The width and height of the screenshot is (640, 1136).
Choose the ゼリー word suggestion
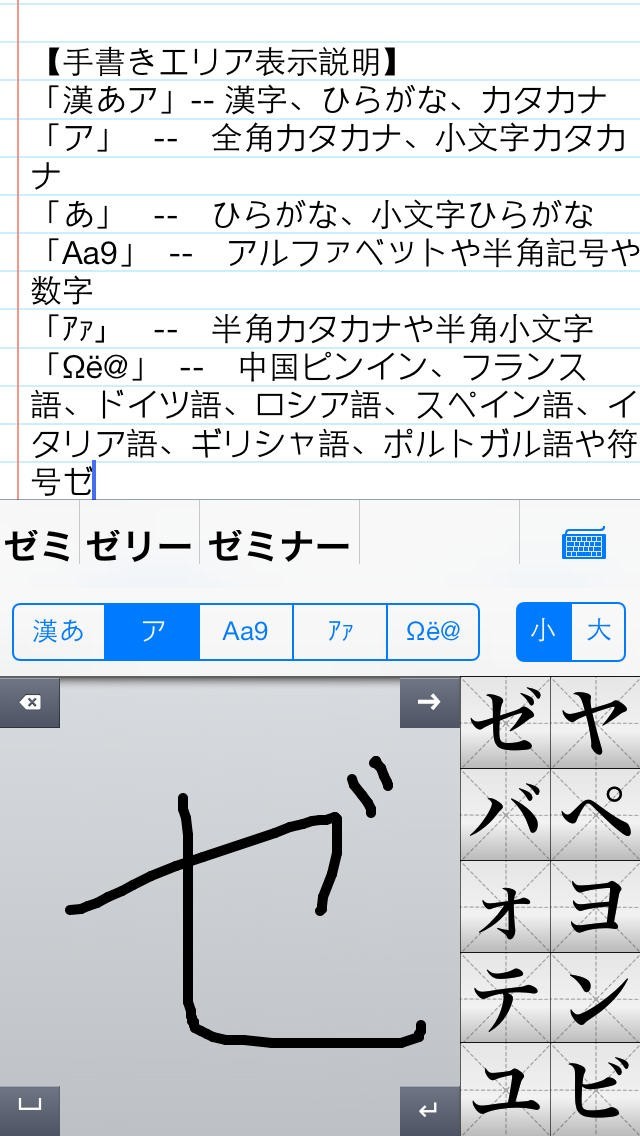tap(139, 546)
